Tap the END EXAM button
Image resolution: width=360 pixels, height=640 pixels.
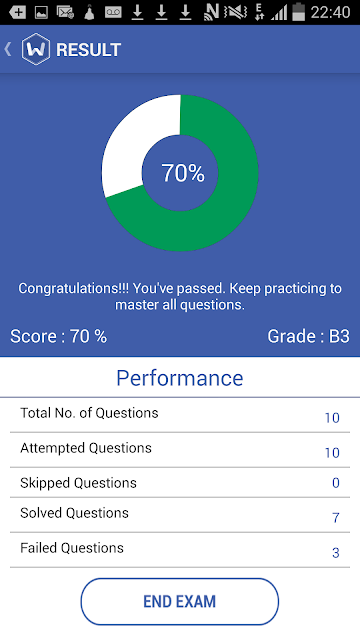point(180,601)
